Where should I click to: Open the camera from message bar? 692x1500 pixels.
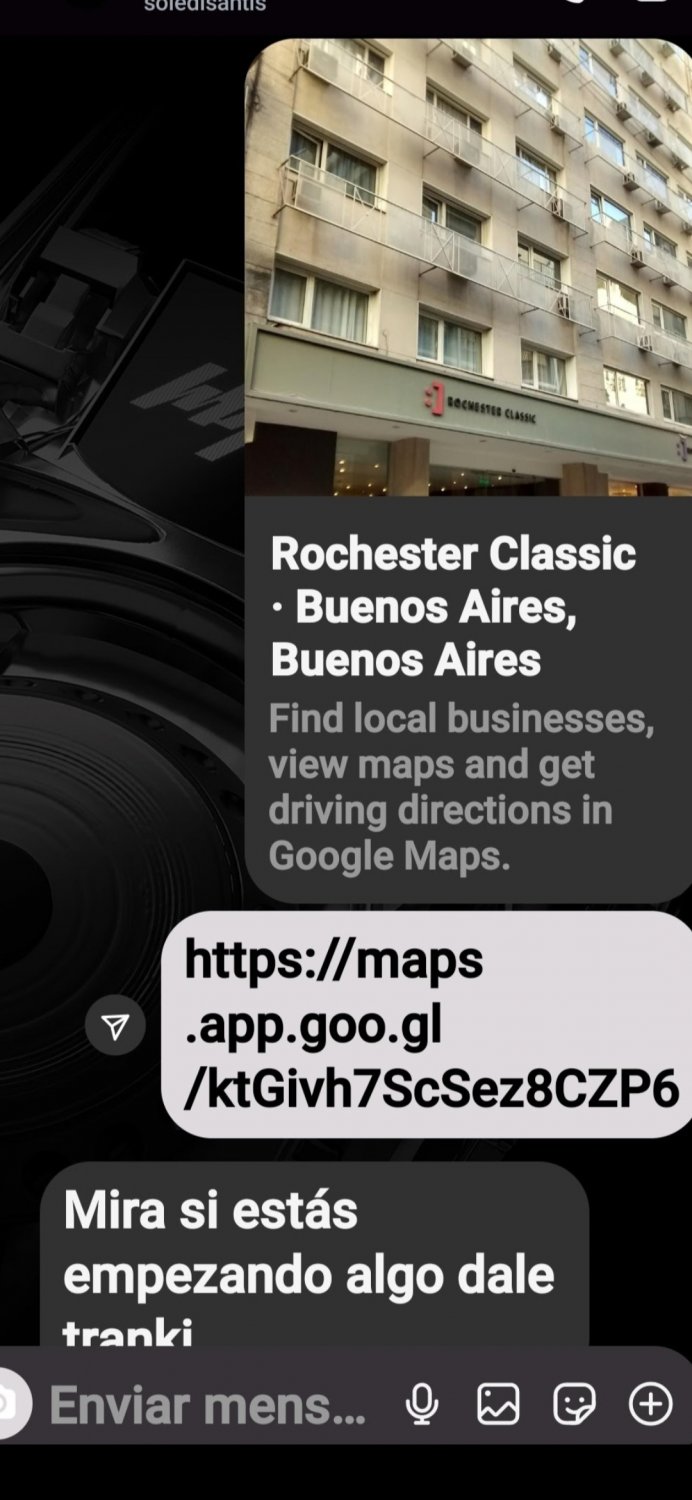(x=10, y=1404)
